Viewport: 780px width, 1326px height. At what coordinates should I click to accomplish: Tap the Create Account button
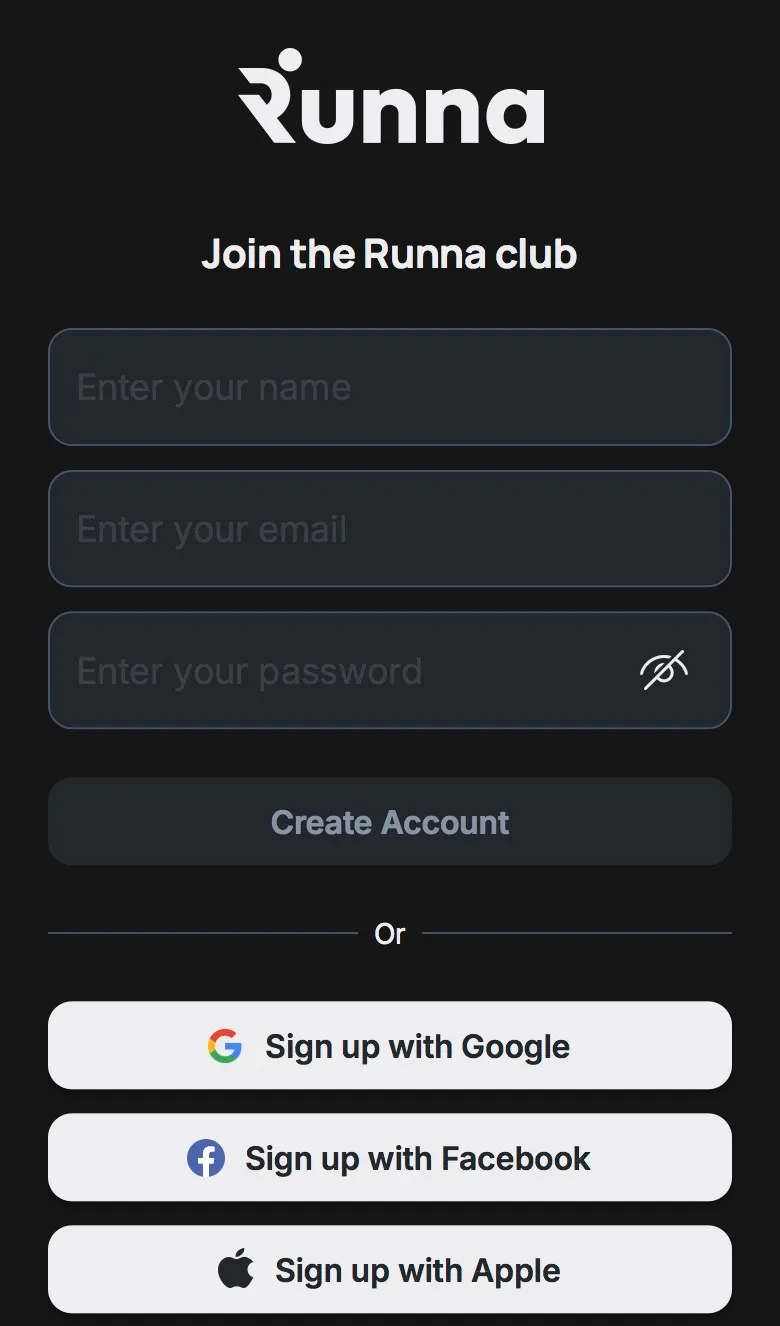coord(390,822)
